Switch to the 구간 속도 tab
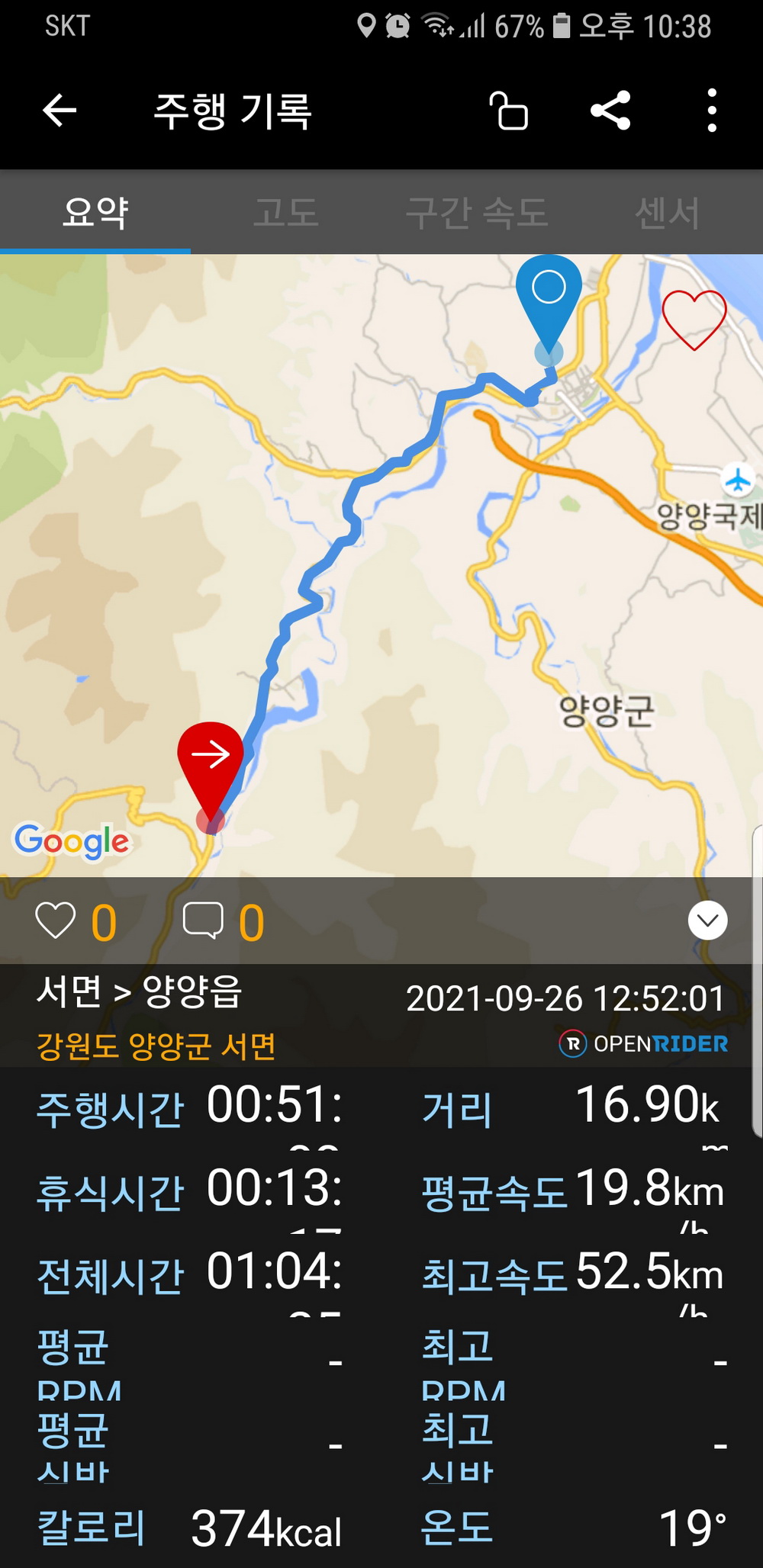763x1568 pixels. (x=477, y=213)
